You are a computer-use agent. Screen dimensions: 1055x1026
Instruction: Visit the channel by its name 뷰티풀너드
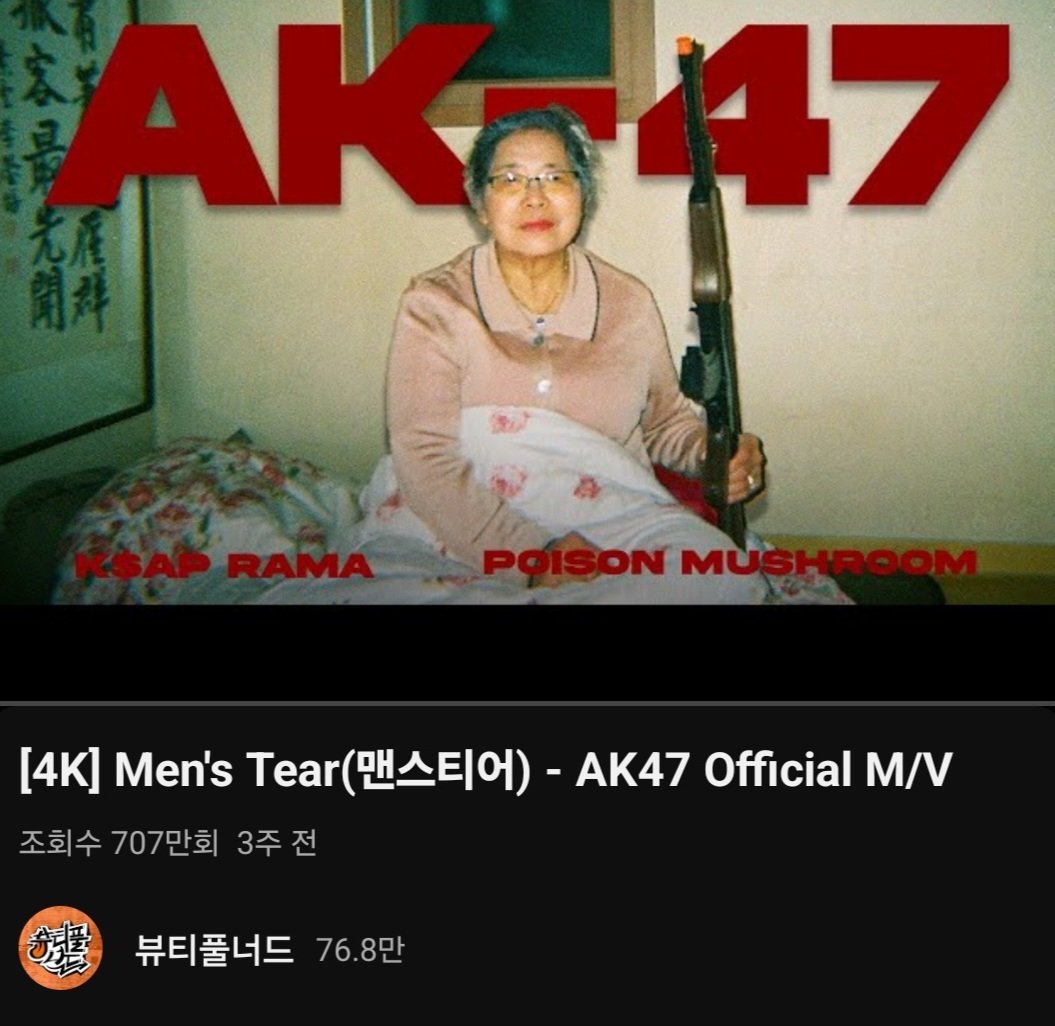(x=214, y=949)
